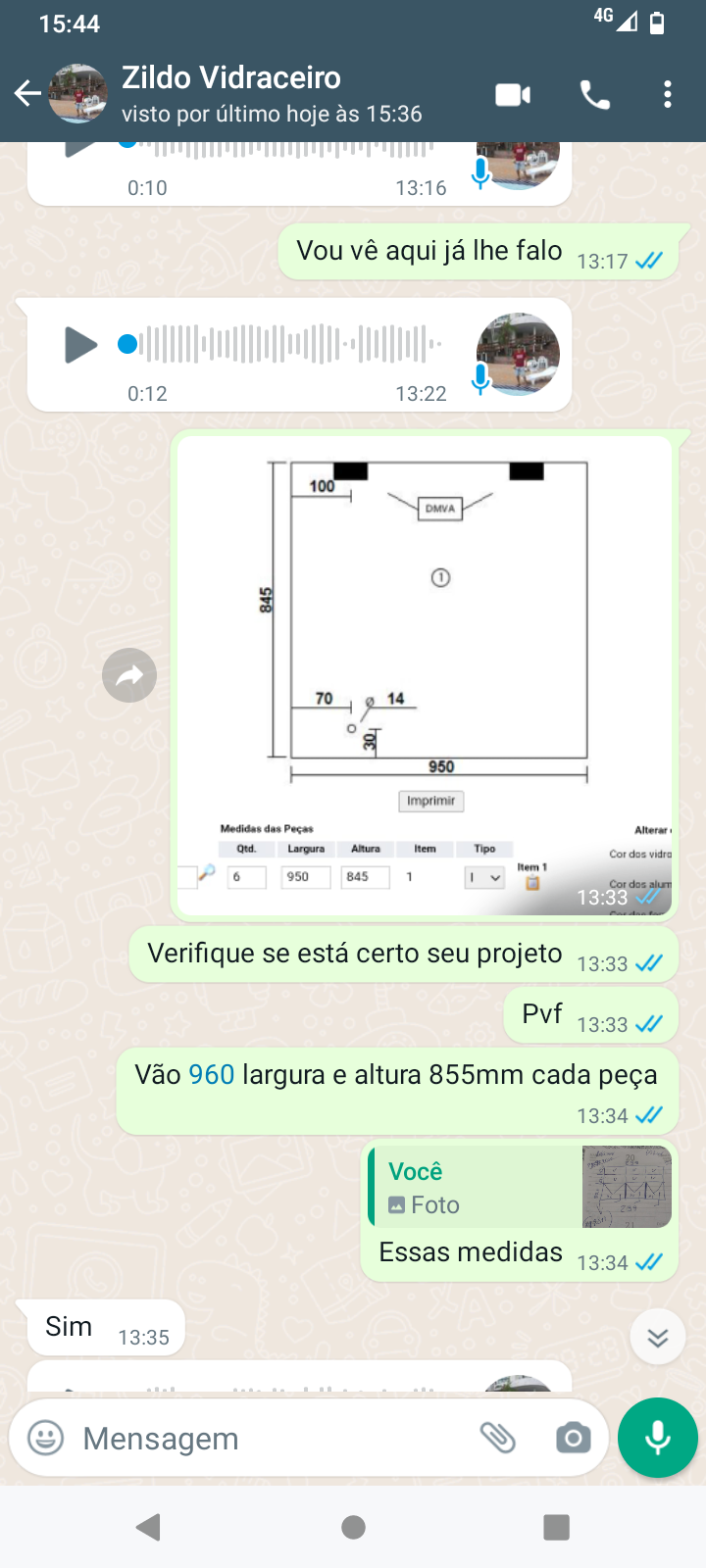Record a voice message with the microphone
706x1568 pixels.
tap(658, 1438)
